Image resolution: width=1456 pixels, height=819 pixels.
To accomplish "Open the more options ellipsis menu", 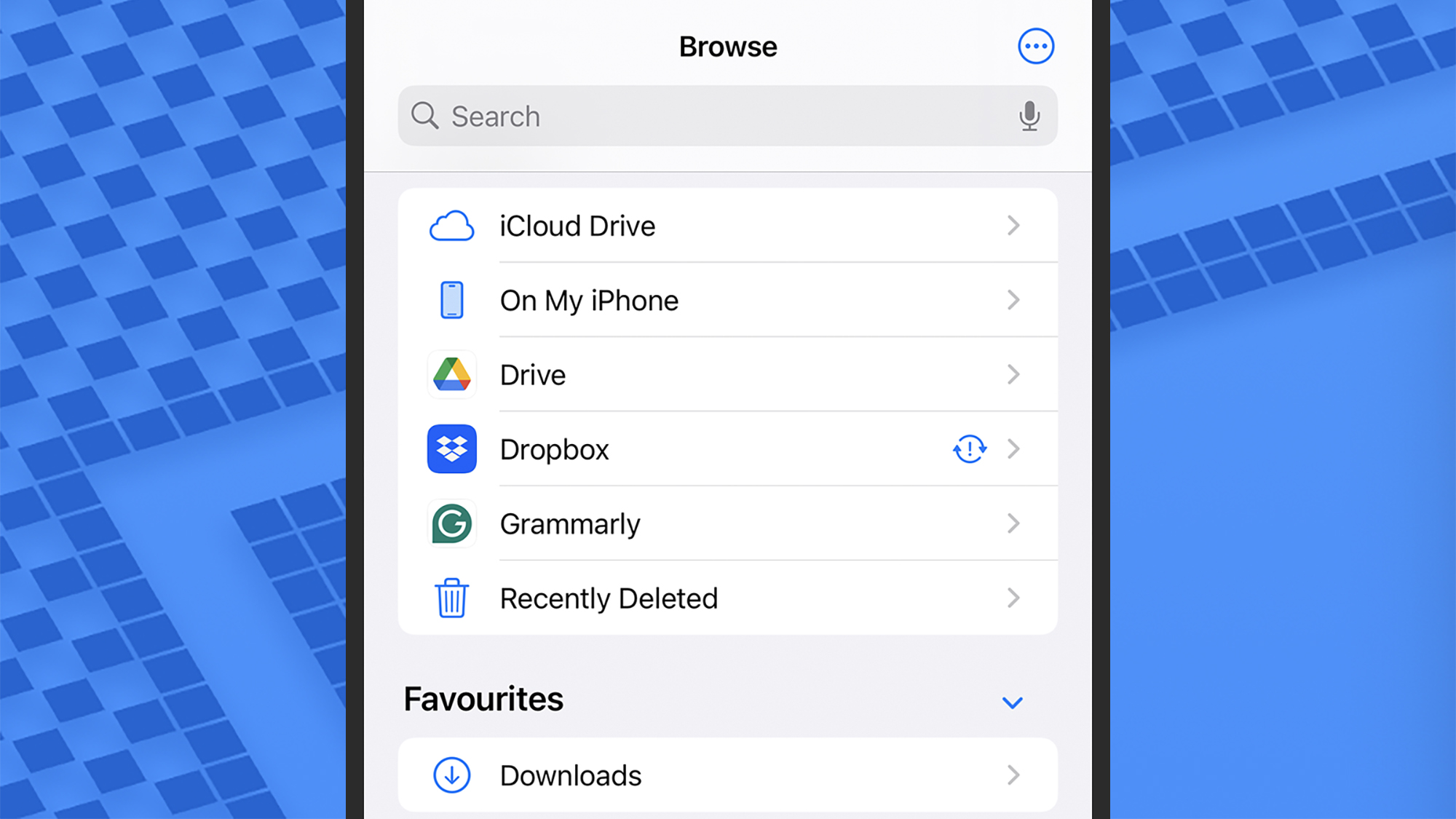I will point(1035,47).
